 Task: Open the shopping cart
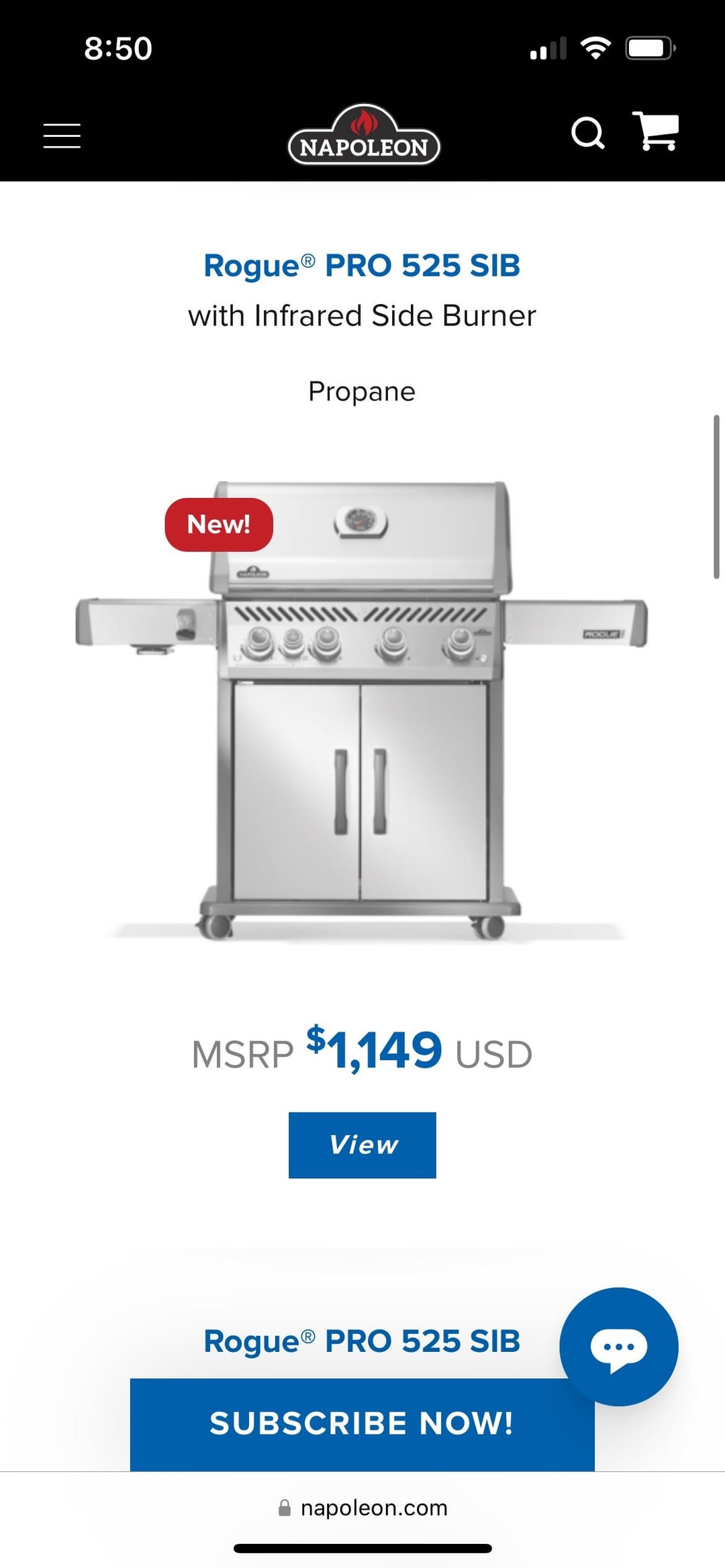(x=656, y=131)
